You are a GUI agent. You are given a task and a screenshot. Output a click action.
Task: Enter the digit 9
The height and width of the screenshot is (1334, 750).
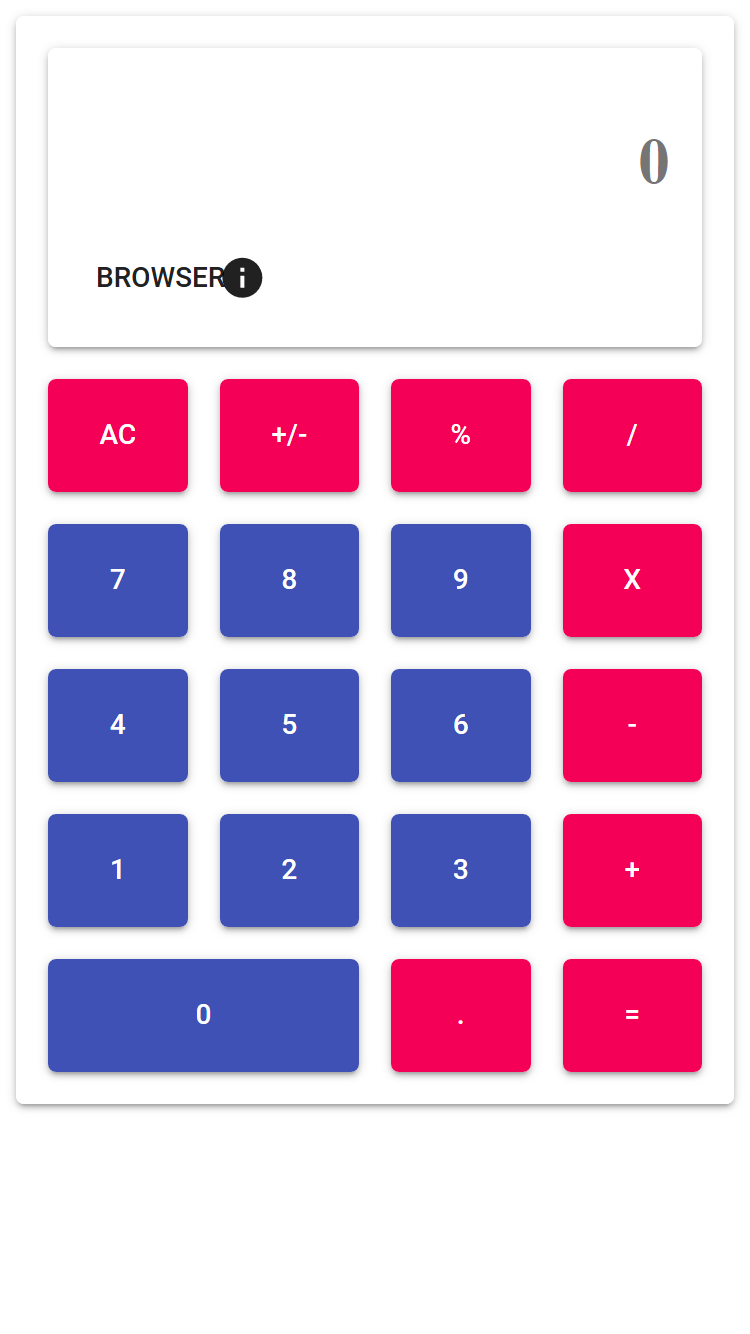coord(461,580)
